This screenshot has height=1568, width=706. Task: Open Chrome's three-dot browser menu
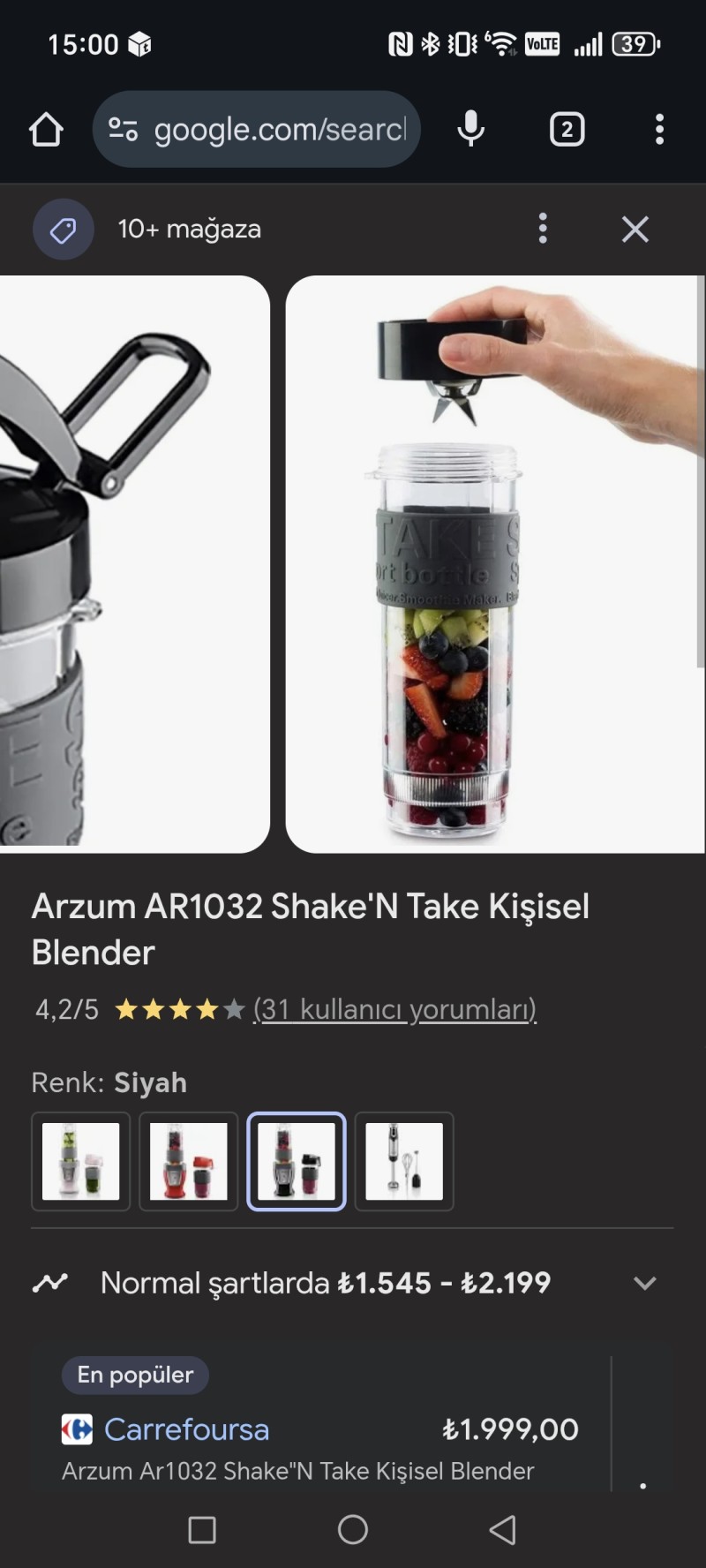pos(659,130)
